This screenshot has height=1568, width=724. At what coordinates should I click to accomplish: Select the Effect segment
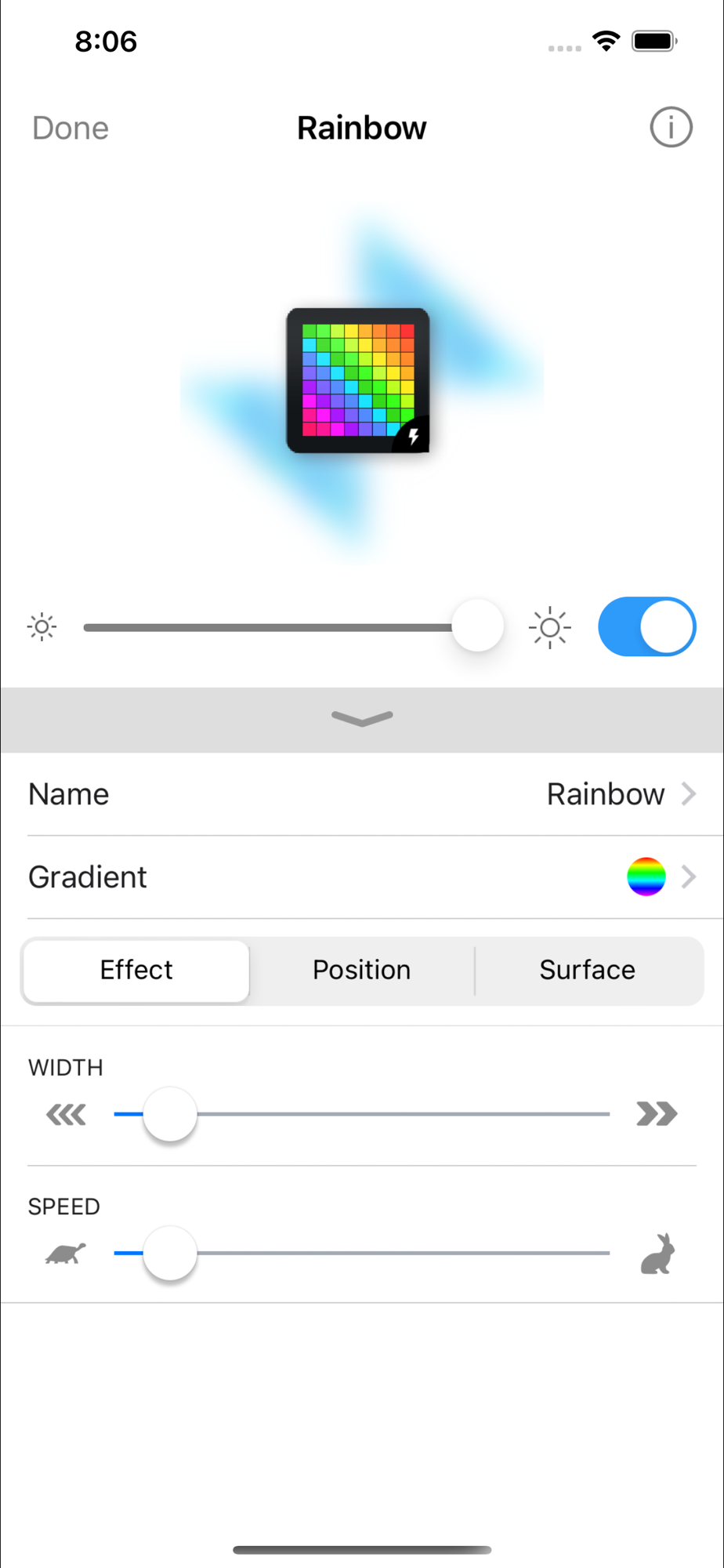click(136, 971)
